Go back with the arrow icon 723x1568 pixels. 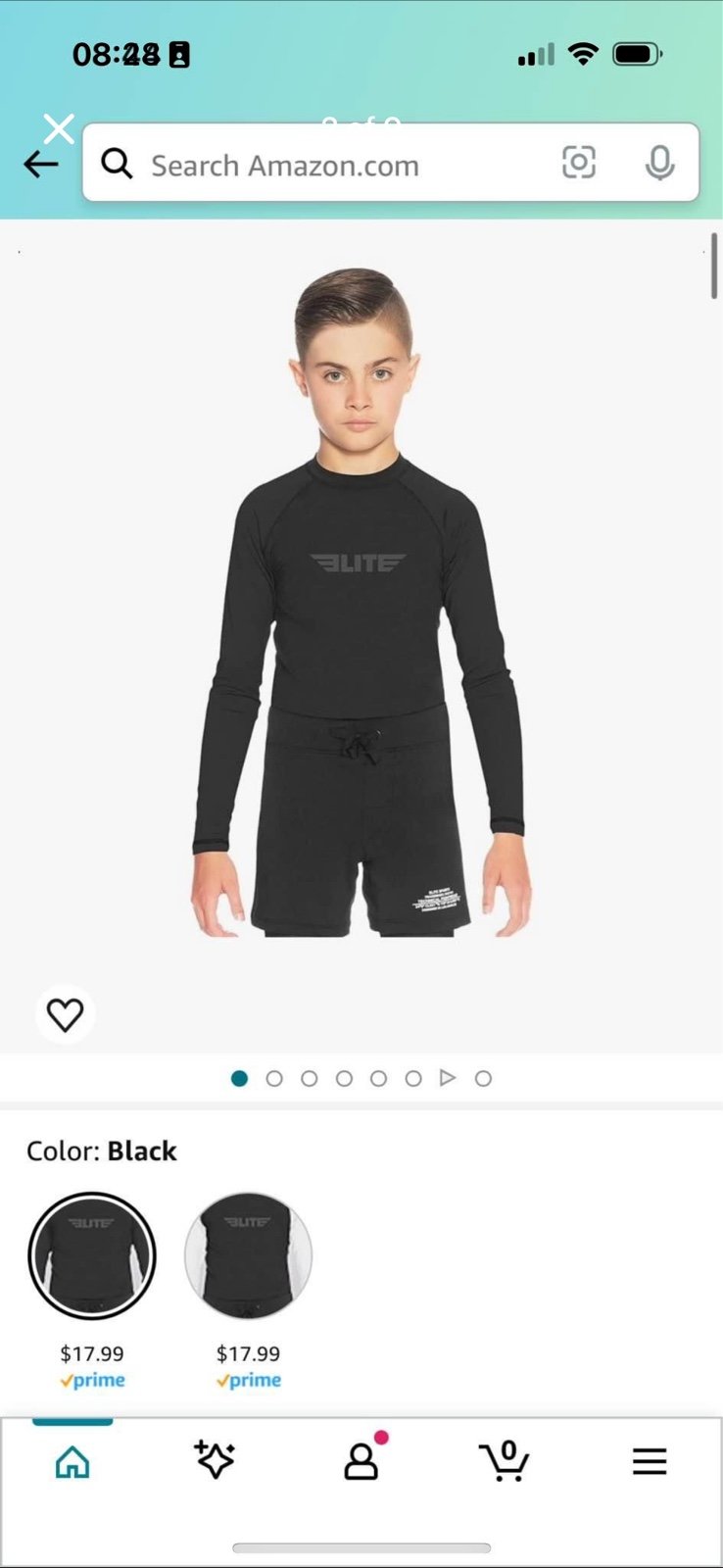(x=40, y=164)
